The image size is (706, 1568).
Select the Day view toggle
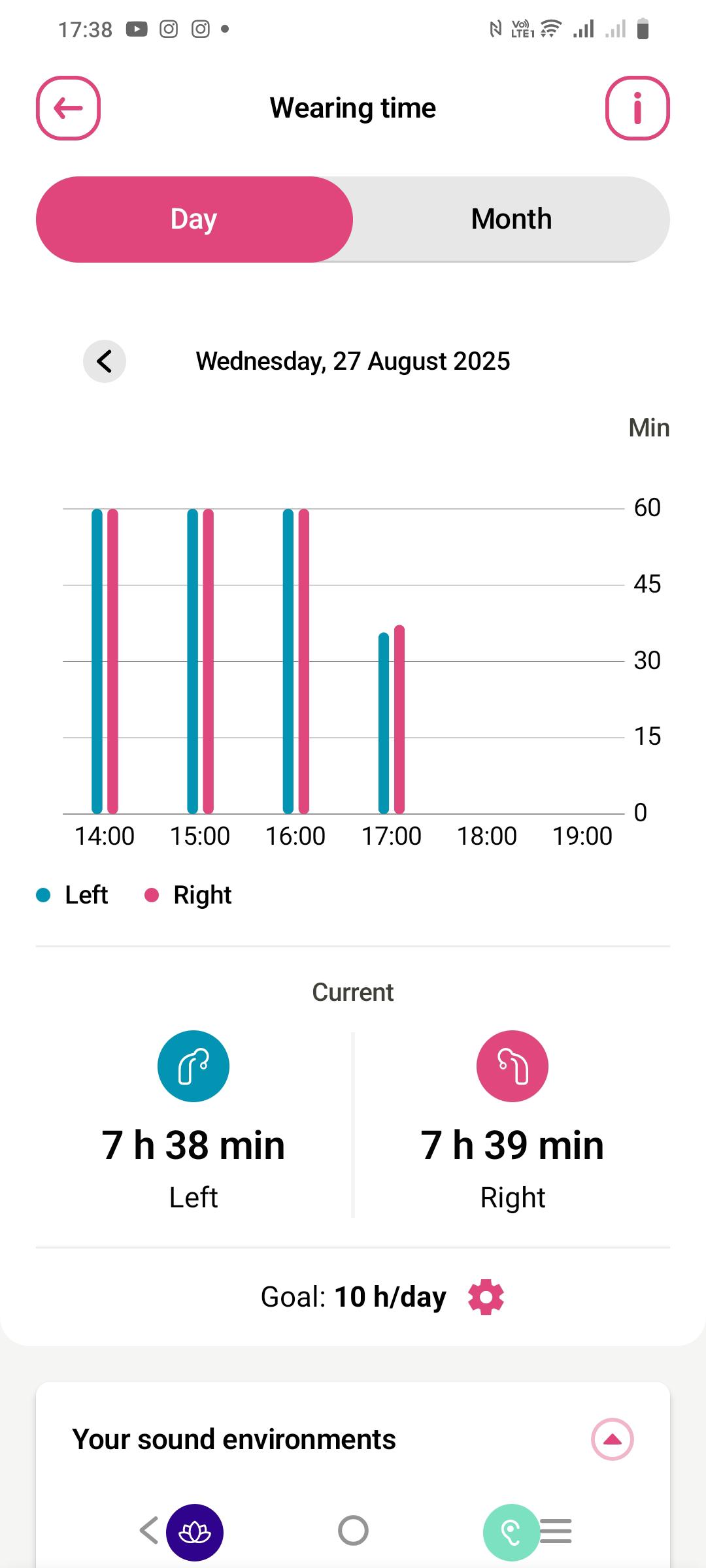[193, 219]
